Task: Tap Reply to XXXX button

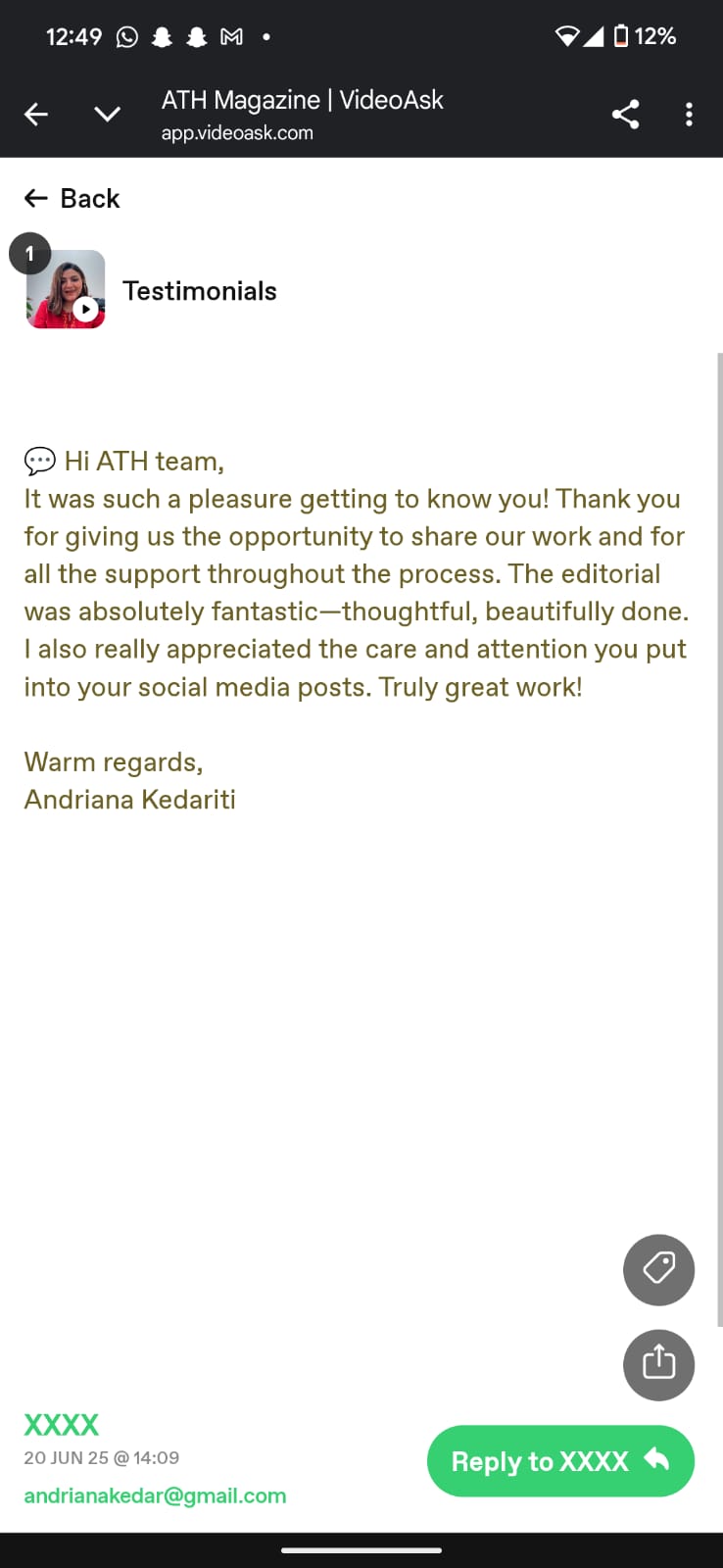Action: (x=560, y=1461)
